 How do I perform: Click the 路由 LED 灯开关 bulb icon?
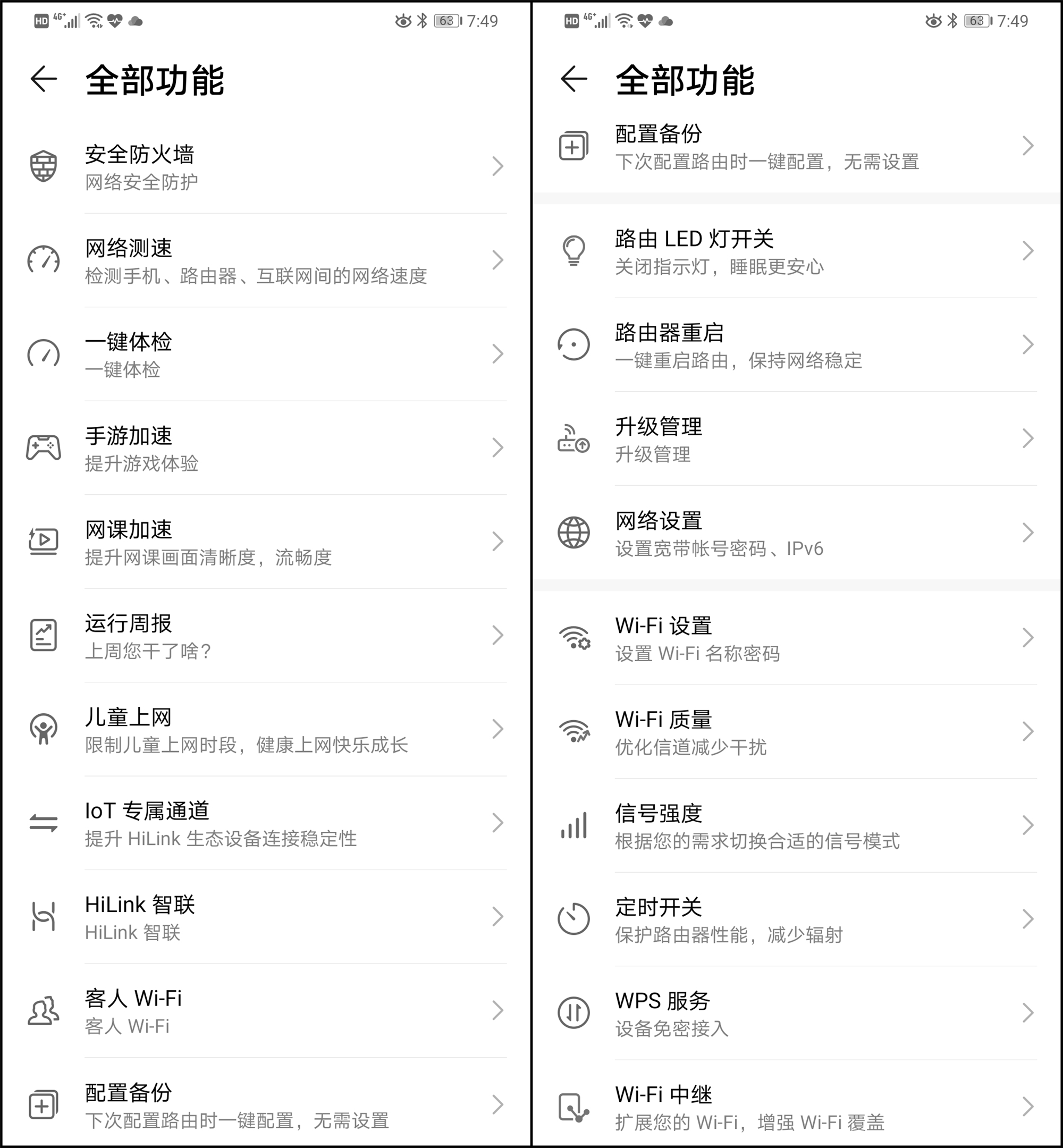573,250
